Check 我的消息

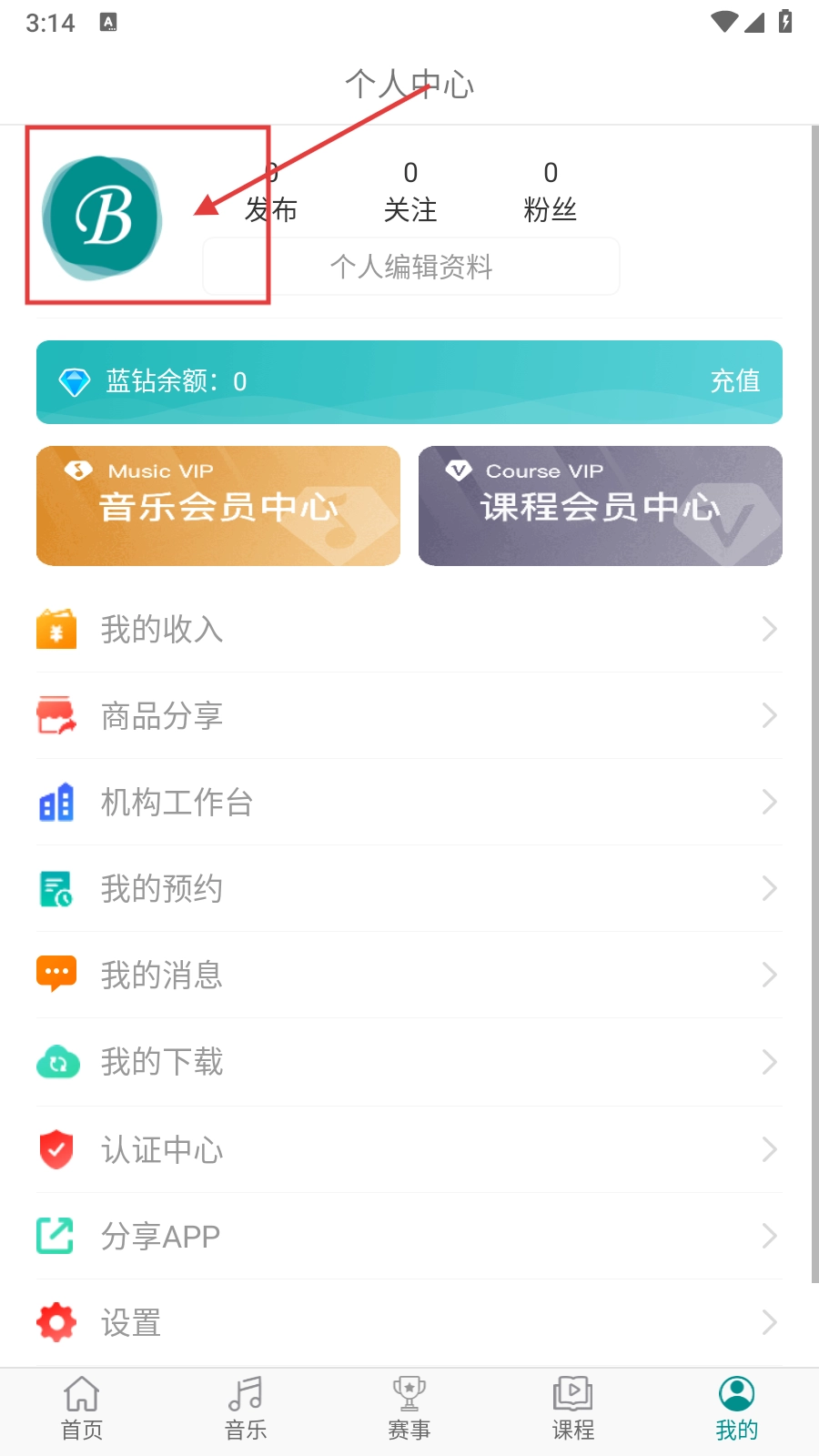pyautogui.click(x=409, y=976)
